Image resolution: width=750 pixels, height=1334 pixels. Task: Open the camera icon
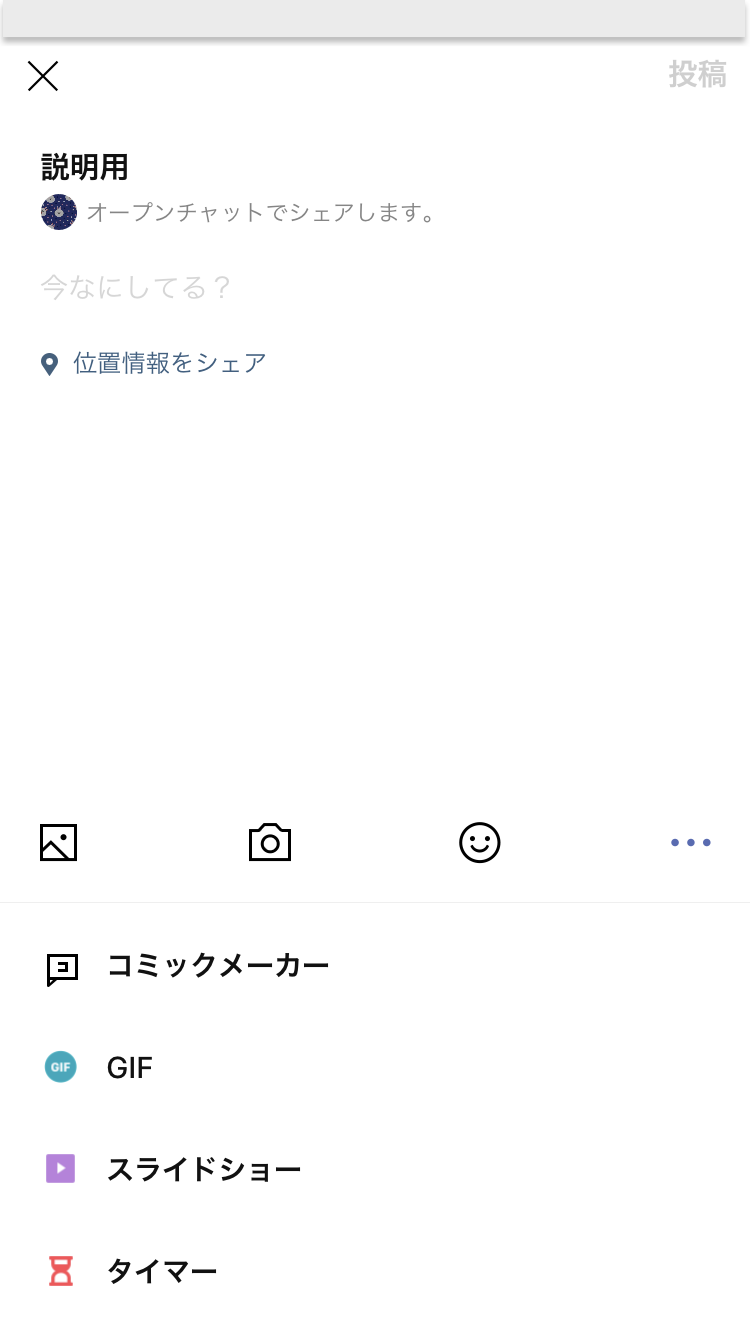tap(270, 842)
